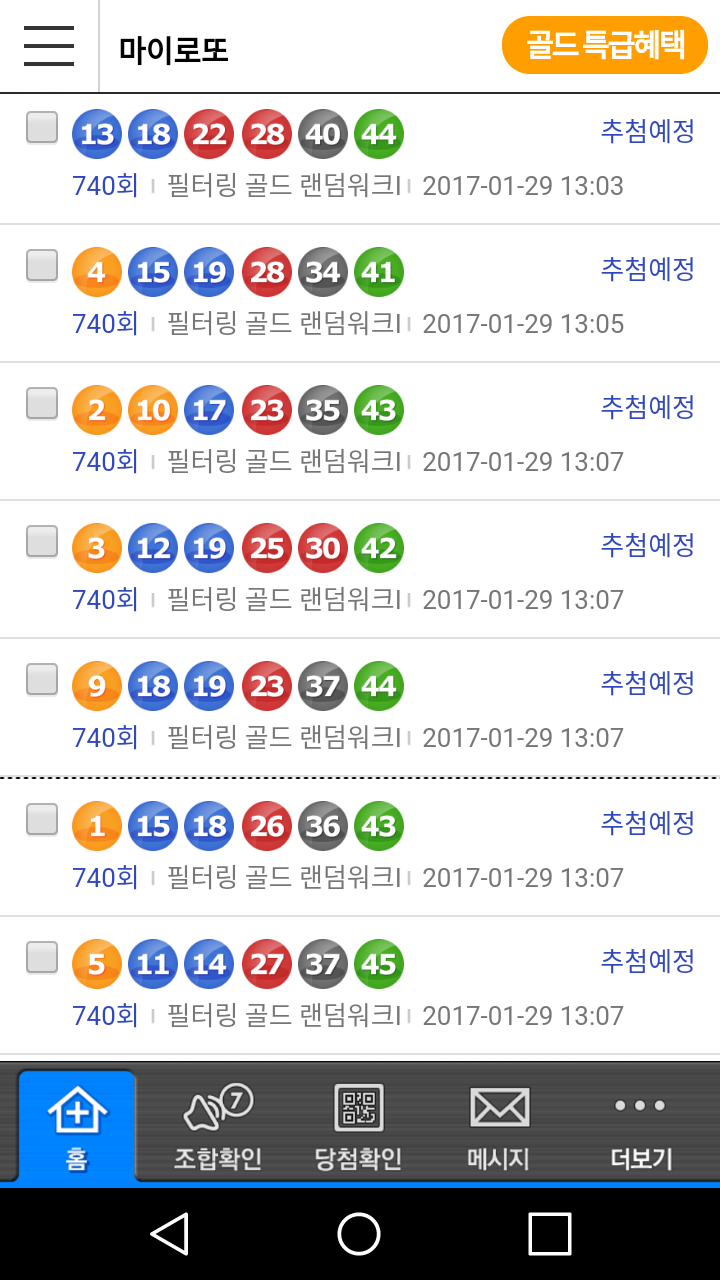Check the row with 9 18 19 23 37 44

[42, 679]
